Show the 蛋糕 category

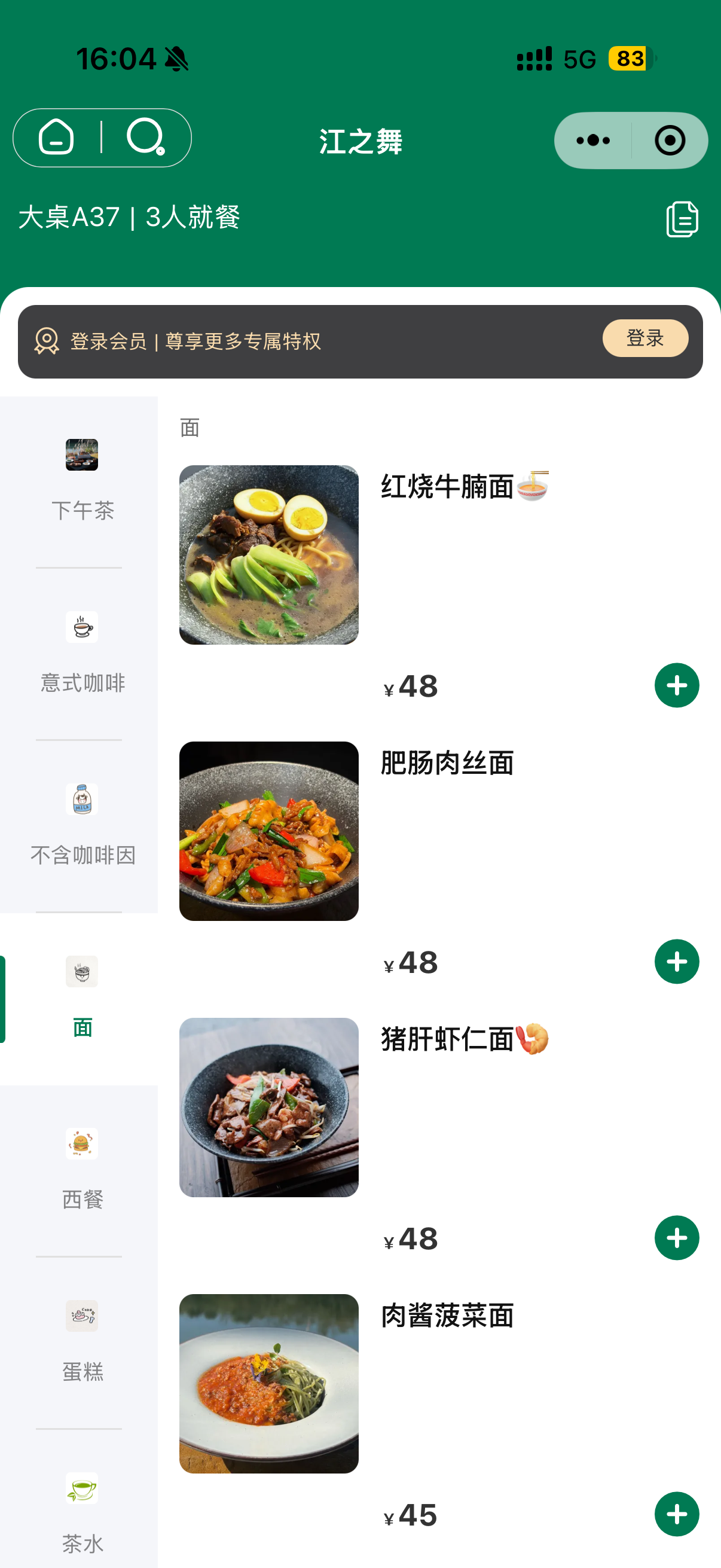pyautogui.click(x=81, y=1342)
